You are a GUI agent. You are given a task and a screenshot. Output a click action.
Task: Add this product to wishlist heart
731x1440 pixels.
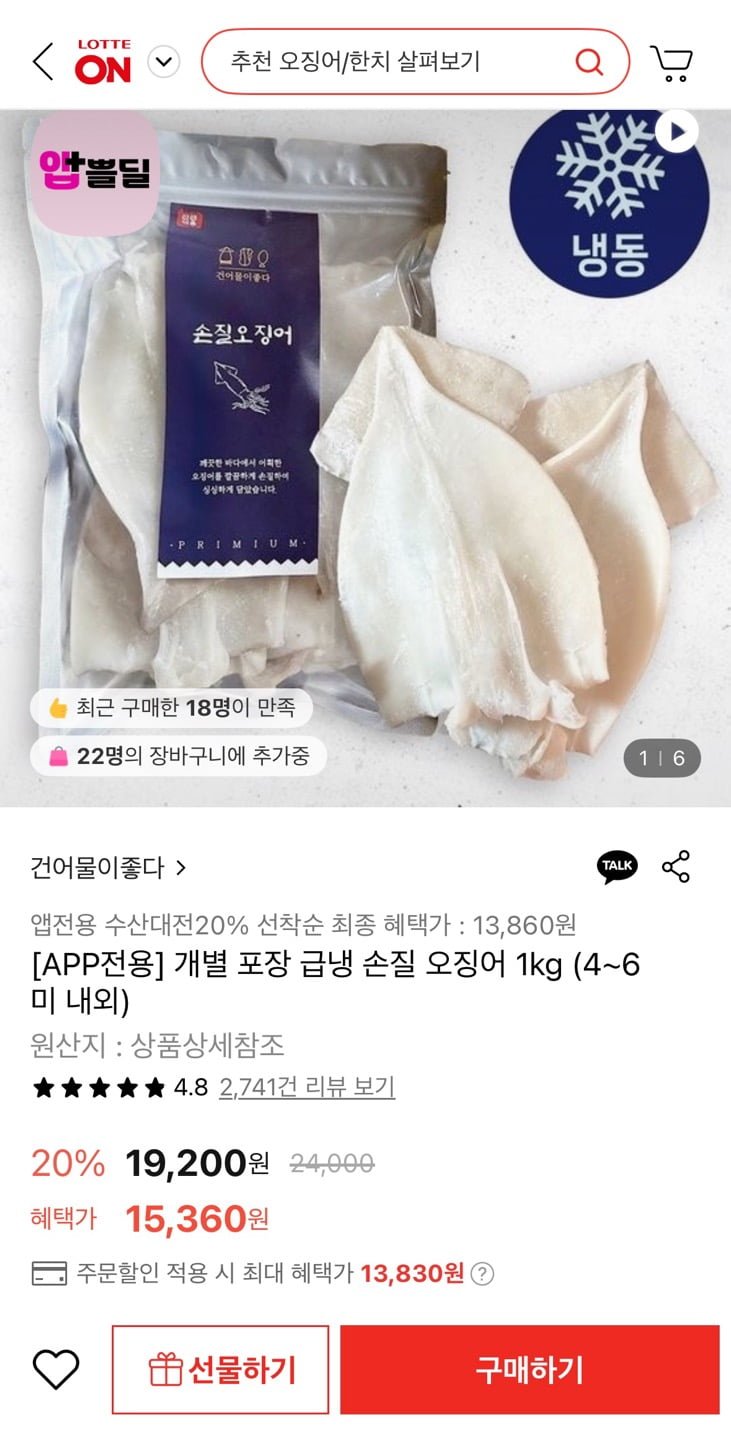[56, 1369]
